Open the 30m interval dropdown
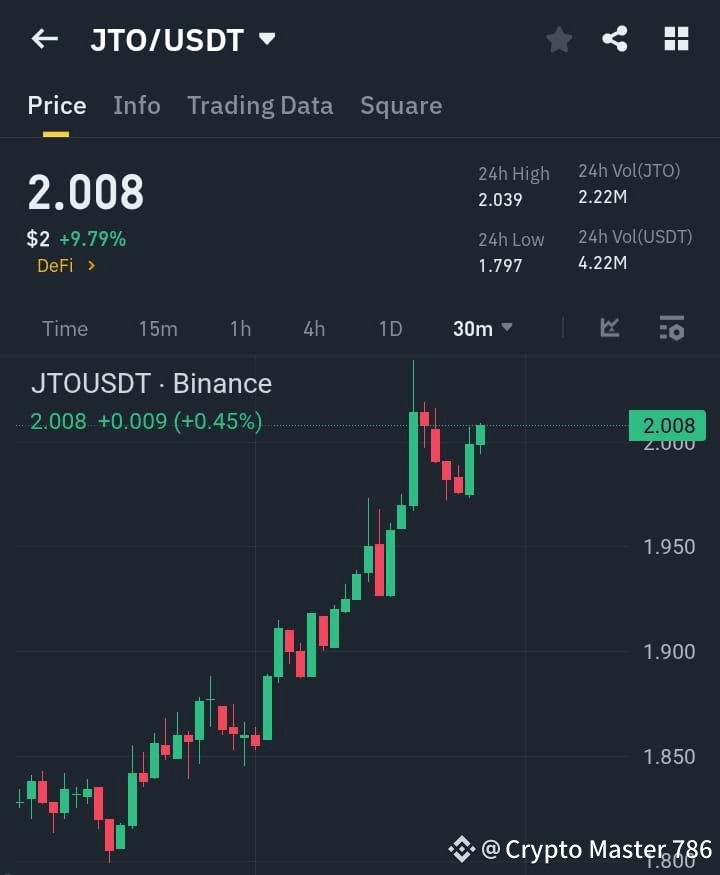The width and height of the screenshot is (720, 875). (x=481, y=328)
